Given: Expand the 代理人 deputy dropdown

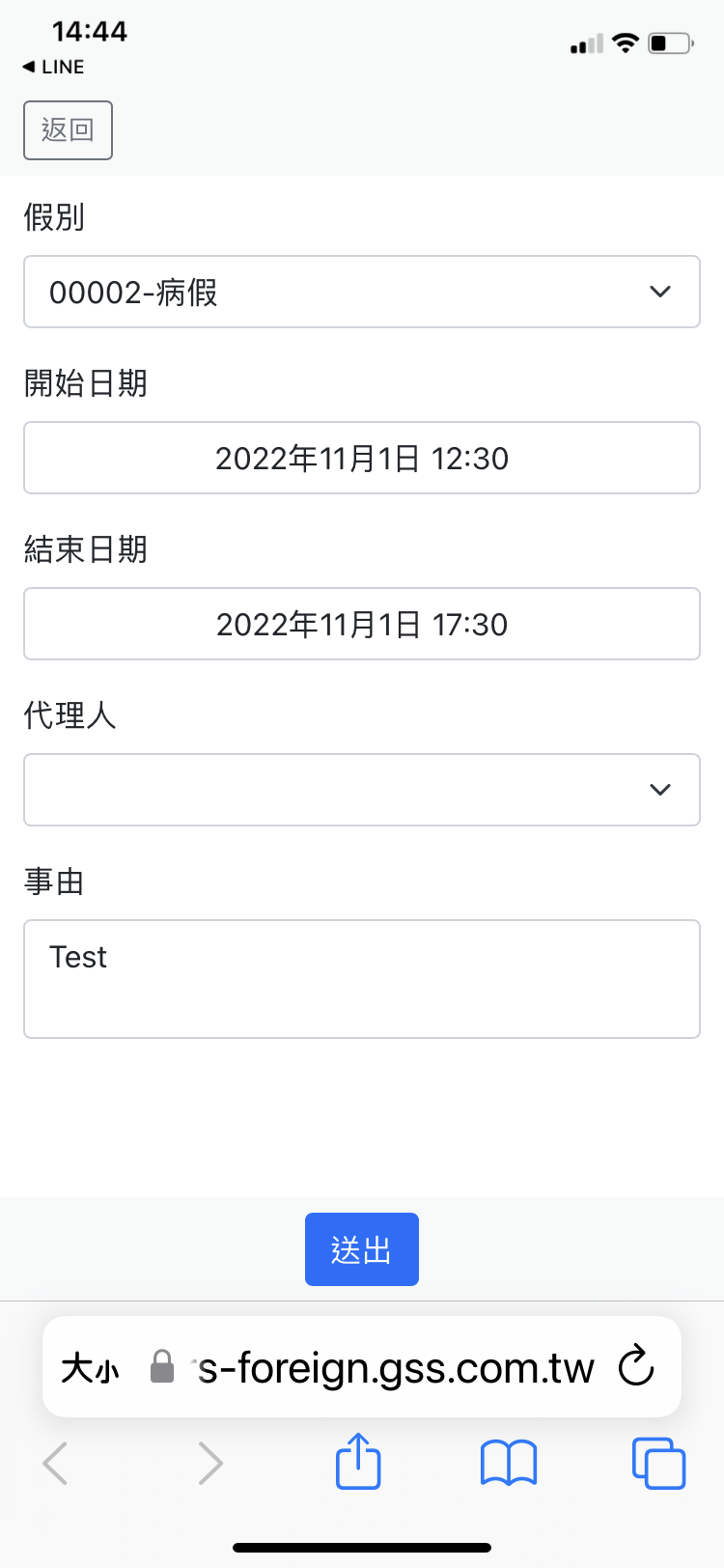Looking at the screenshot, I should coord(362,790).
